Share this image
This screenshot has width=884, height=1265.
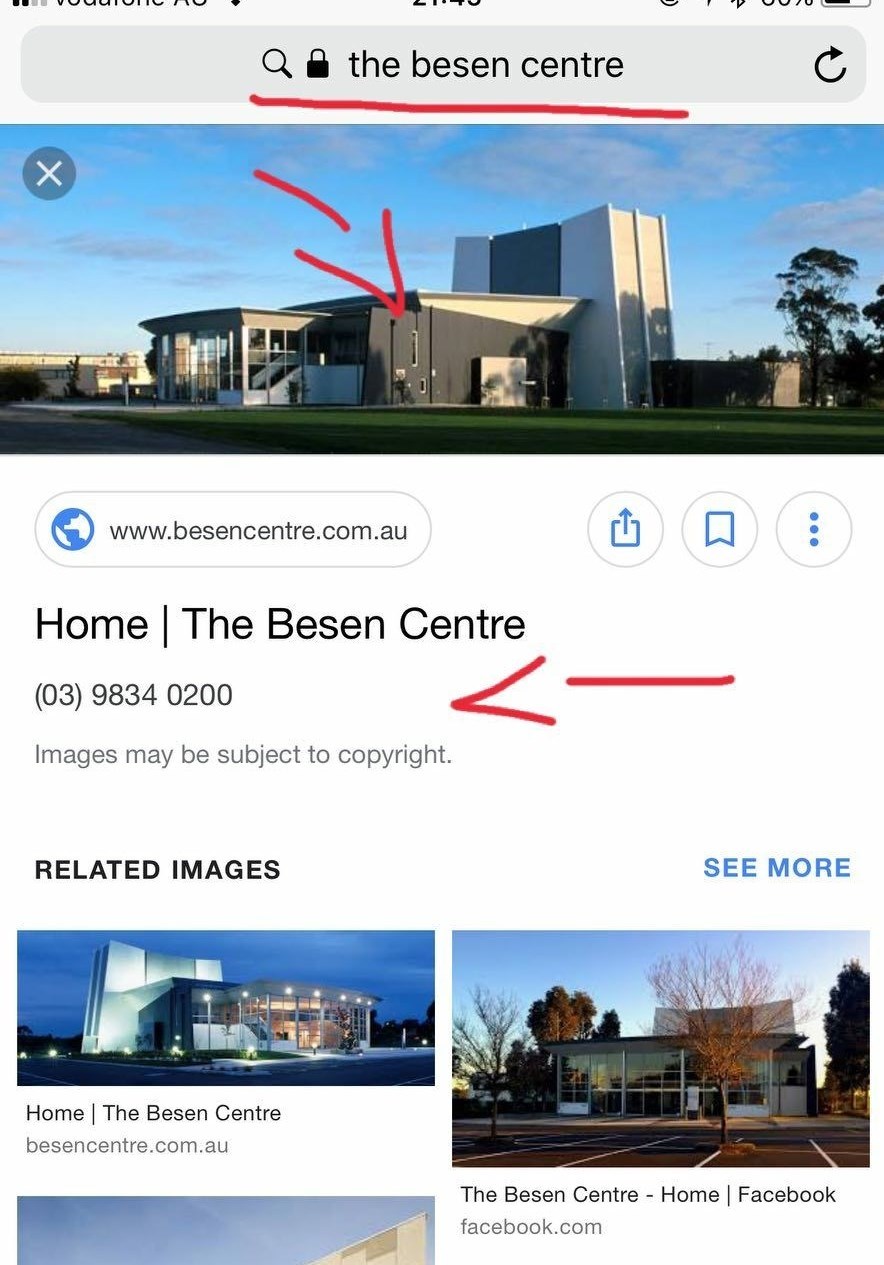625,529
